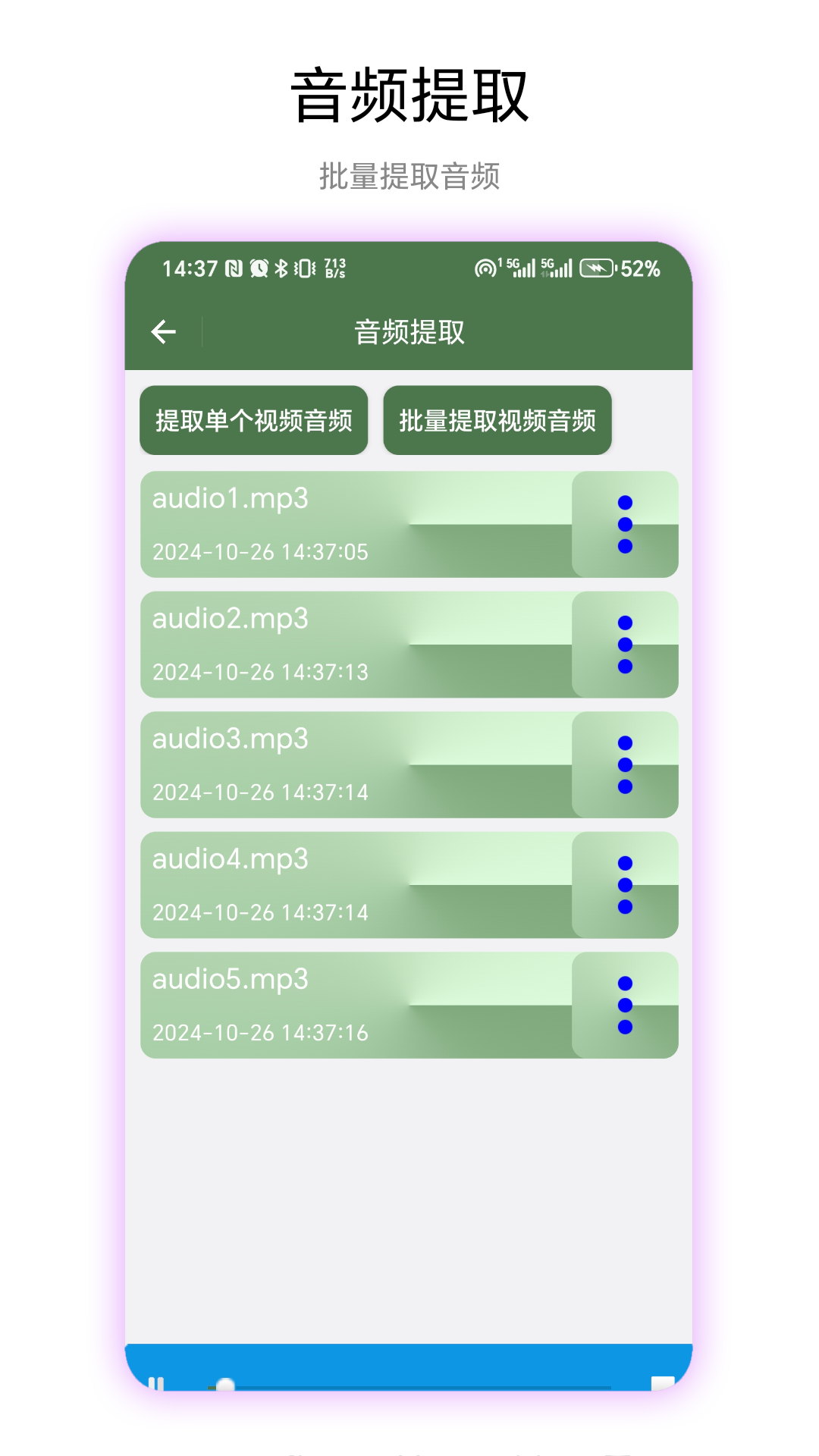The height and width of the screenshot is (1456, 819).
Task: Click the 提取单个视频音频 button
Action: point(253,419)
